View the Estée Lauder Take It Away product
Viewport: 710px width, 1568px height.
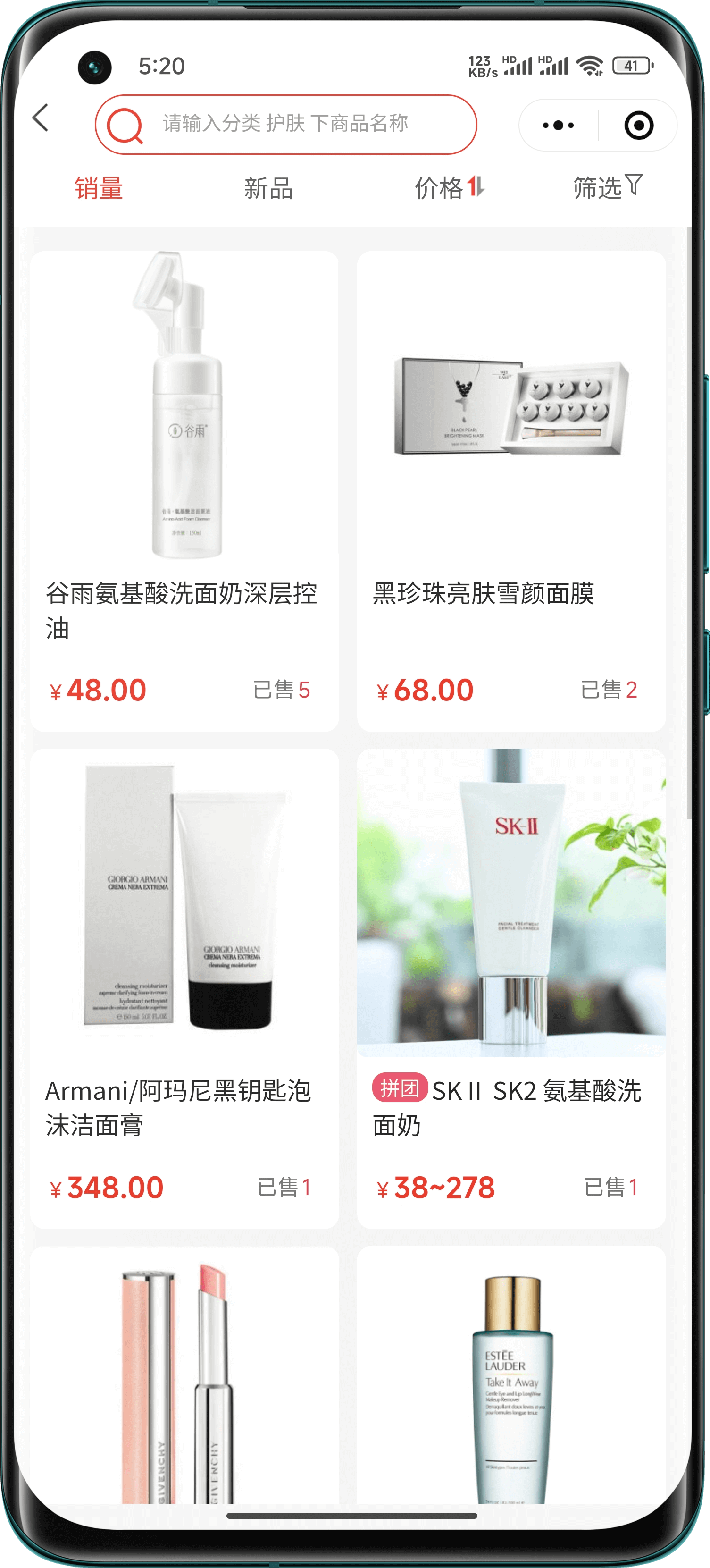point(511,1375)
